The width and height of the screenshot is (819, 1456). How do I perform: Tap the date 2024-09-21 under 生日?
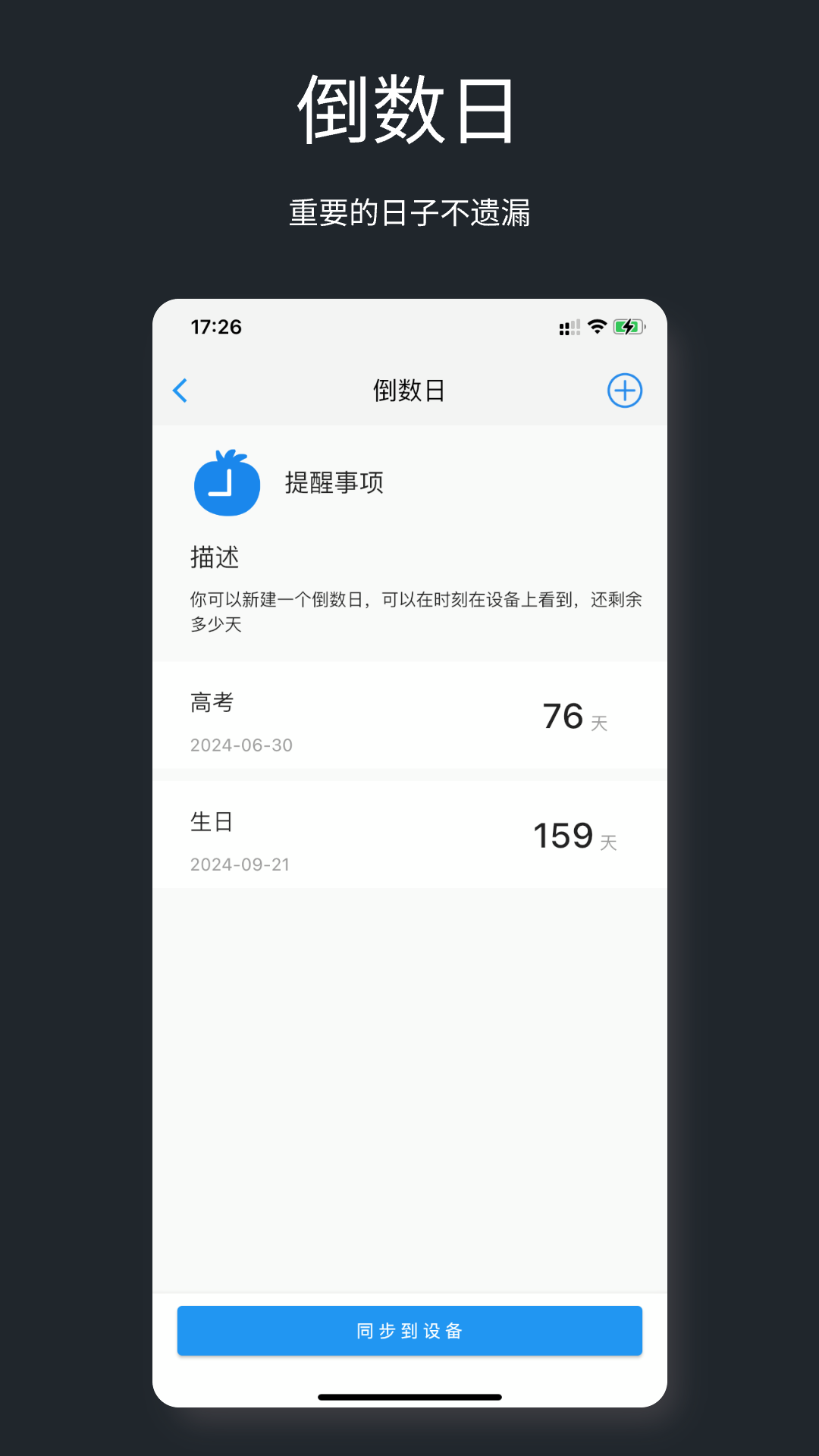coord(240,864)
